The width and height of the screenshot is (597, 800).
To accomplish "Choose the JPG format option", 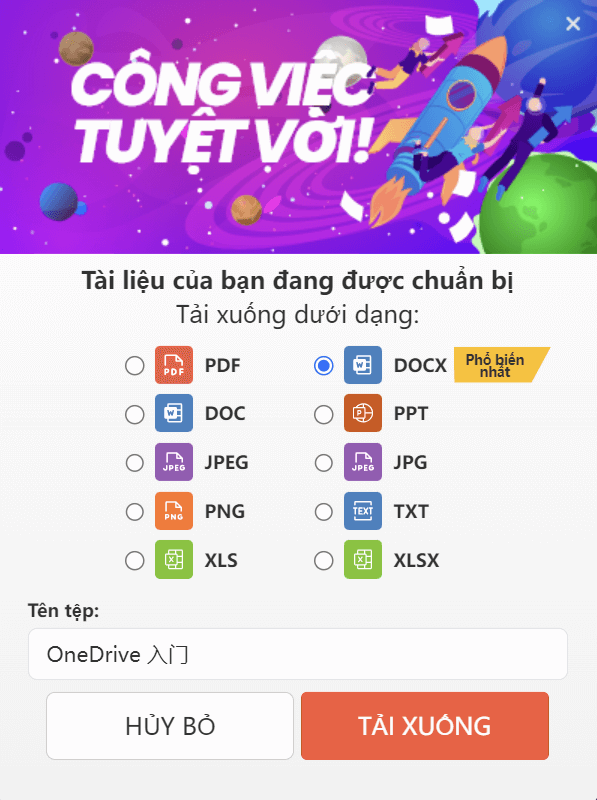I will [x=324, y=463].
